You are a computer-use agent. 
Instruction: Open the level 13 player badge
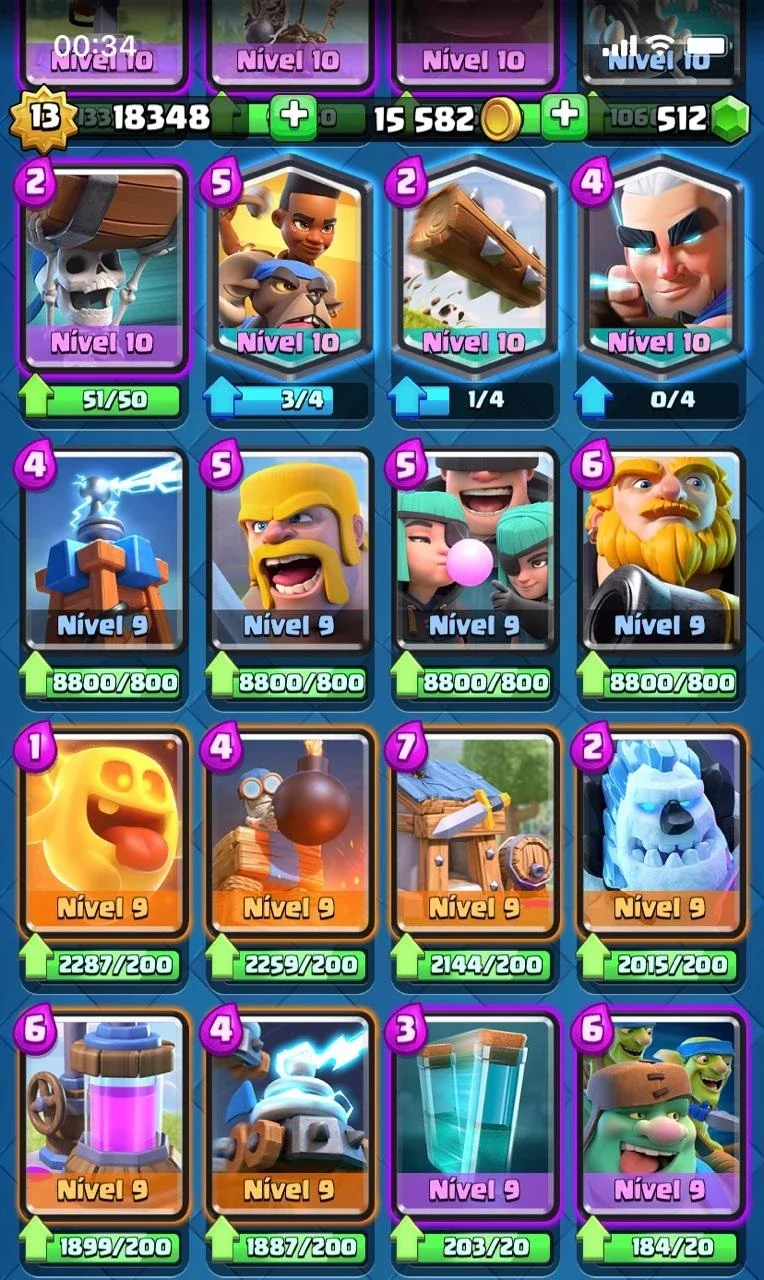(43, 117)
